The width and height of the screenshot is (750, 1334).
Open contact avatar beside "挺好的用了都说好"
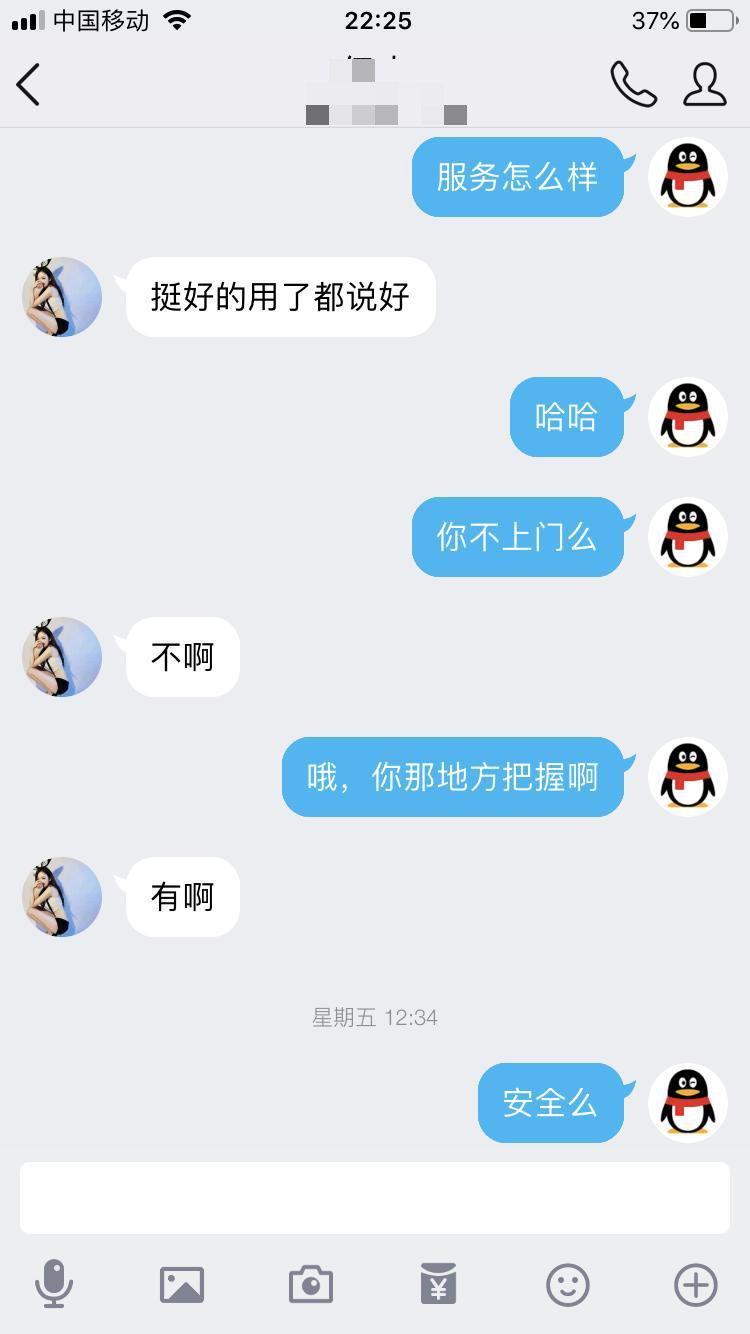[x=62, y=297]
